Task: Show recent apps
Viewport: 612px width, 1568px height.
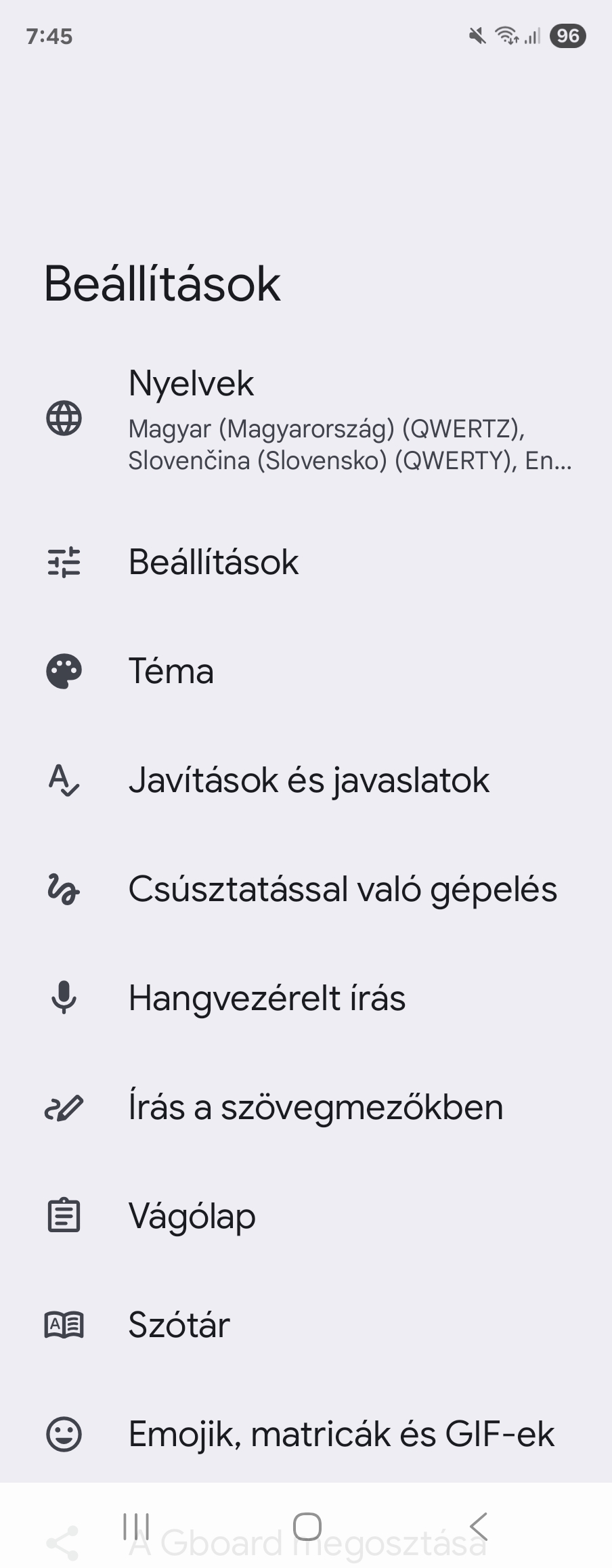Action: pos(136,1526)
